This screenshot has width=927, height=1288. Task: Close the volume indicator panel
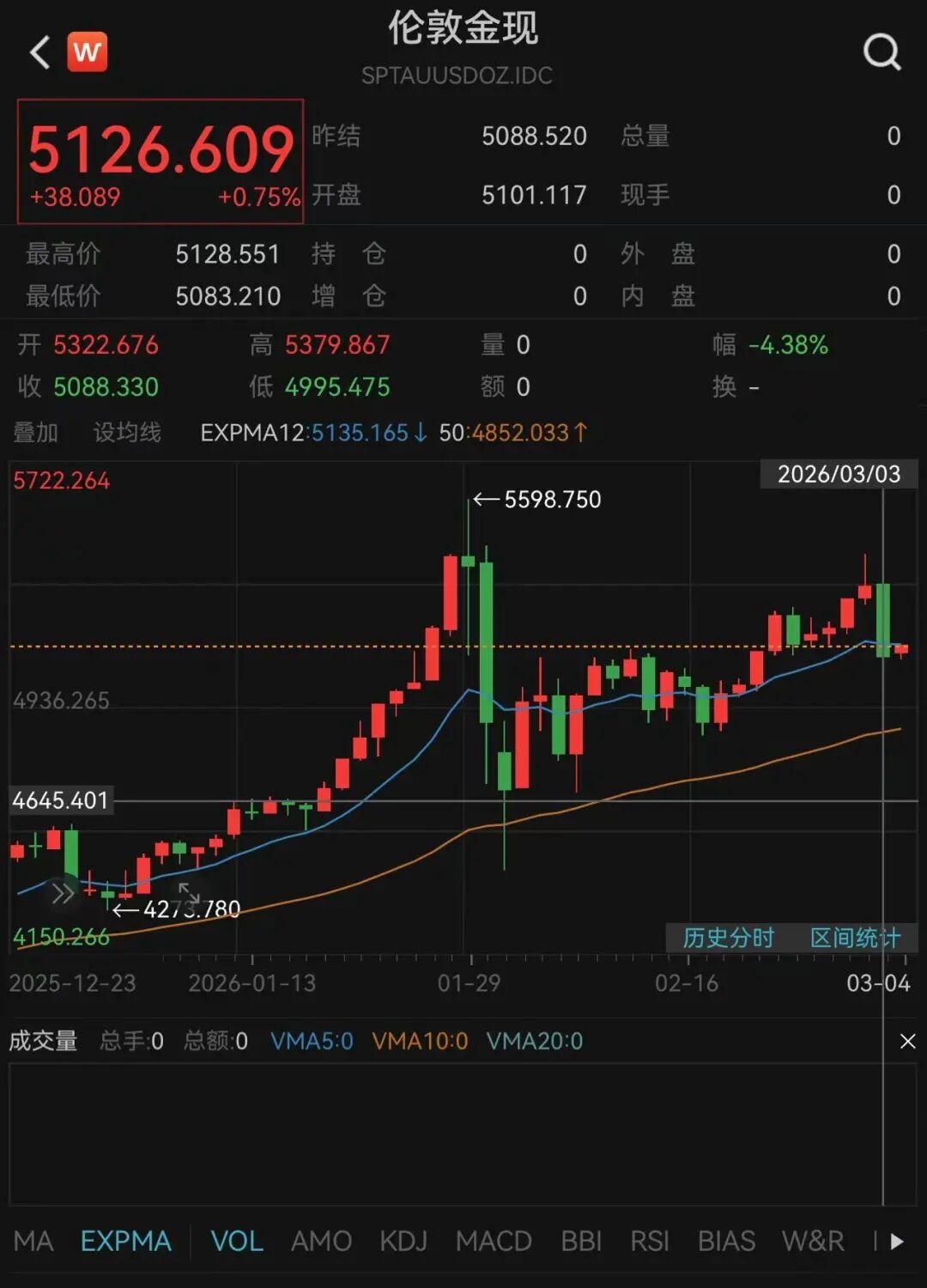[907, 1042]
